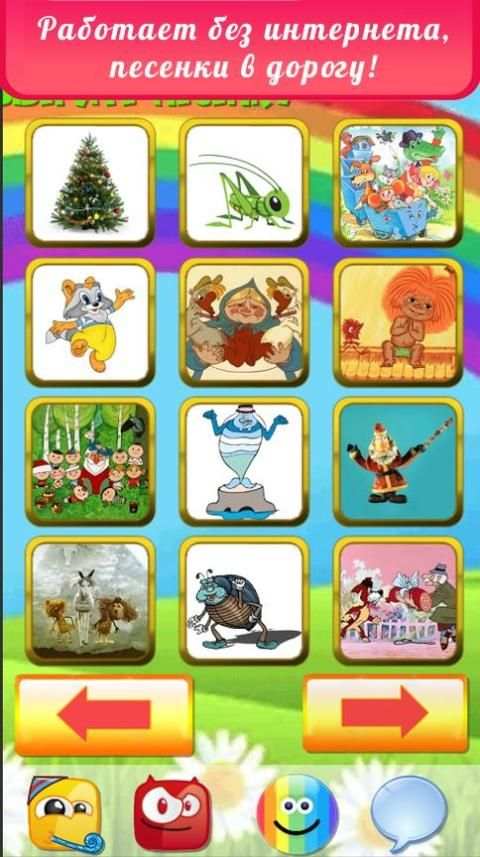Open the Santa with children tile

pyautogui.click(x=90, y=462)
